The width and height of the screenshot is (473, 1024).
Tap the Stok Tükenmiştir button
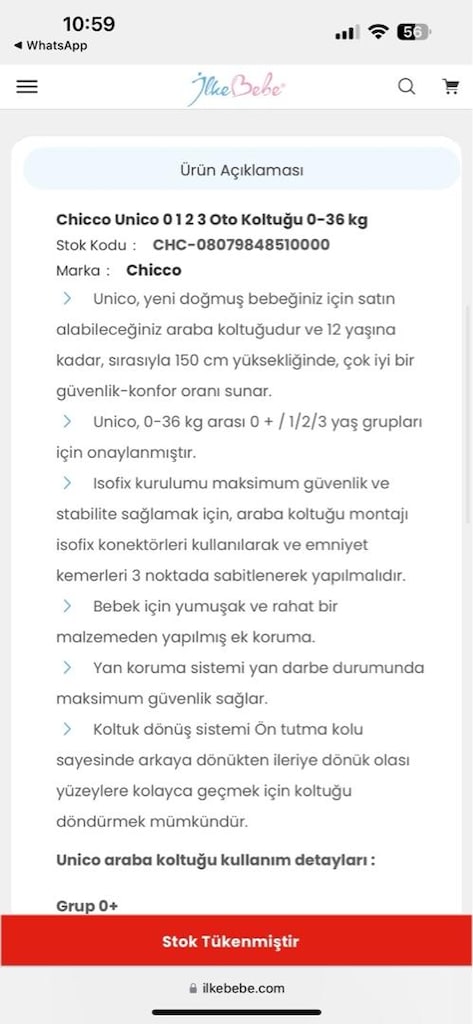236,941
